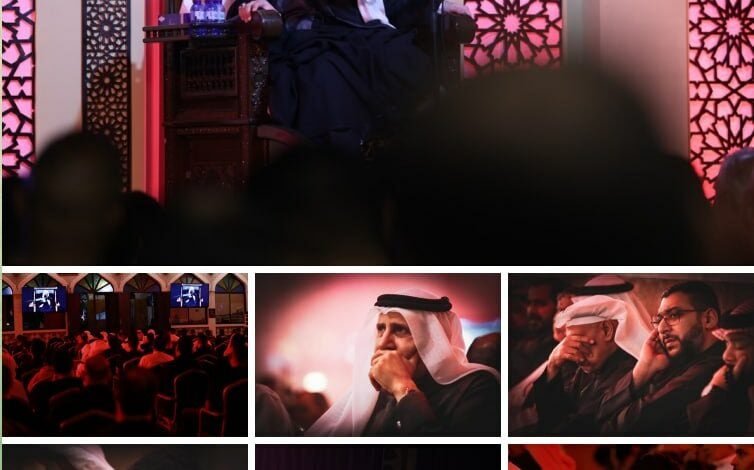Open the large photo of the seated speaker
This screenshot has width=754, height=470.
pyautogui.click(x=377, y=132)
